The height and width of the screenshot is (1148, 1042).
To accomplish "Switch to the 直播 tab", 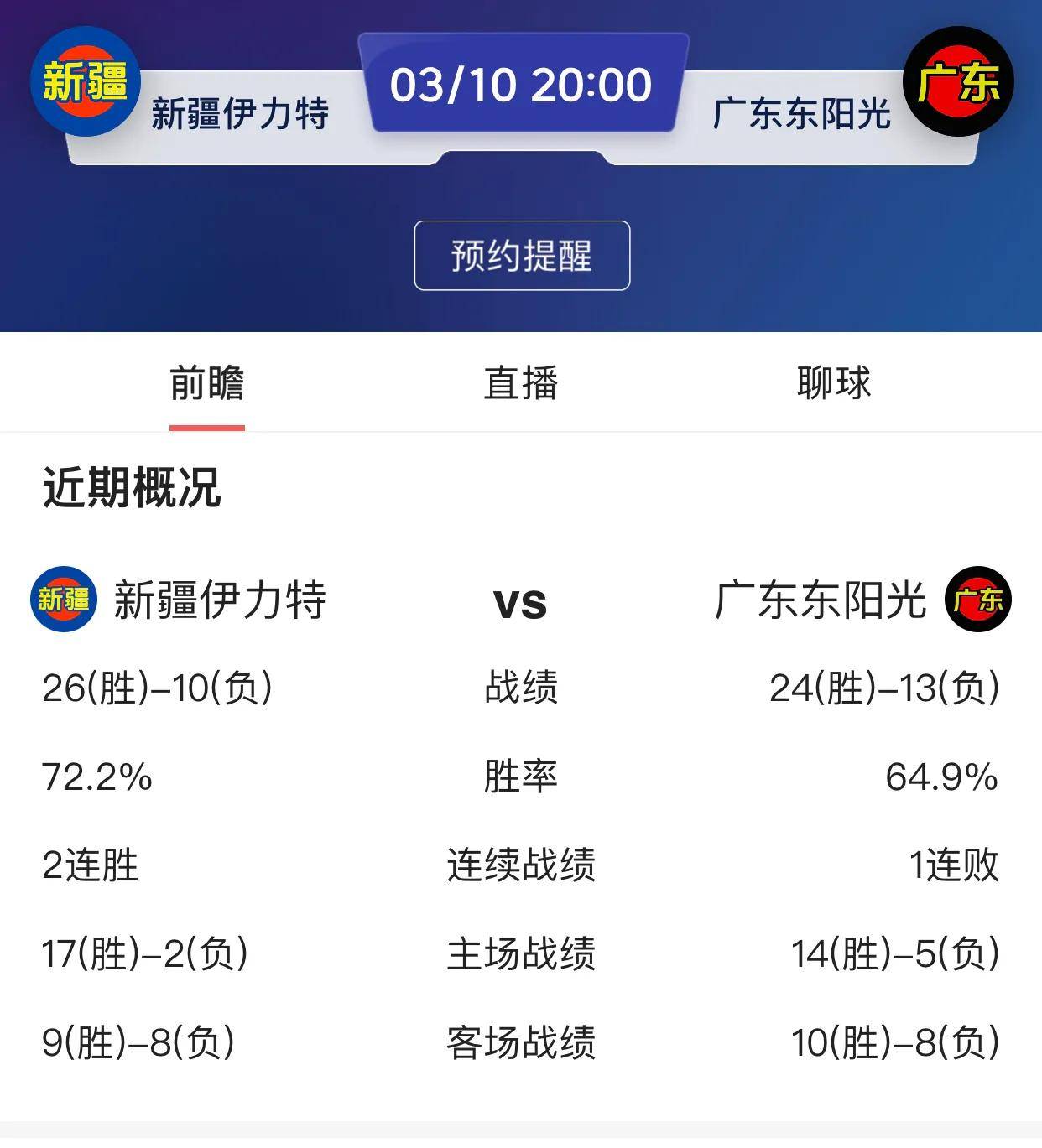I will click(x=520, y=383).
